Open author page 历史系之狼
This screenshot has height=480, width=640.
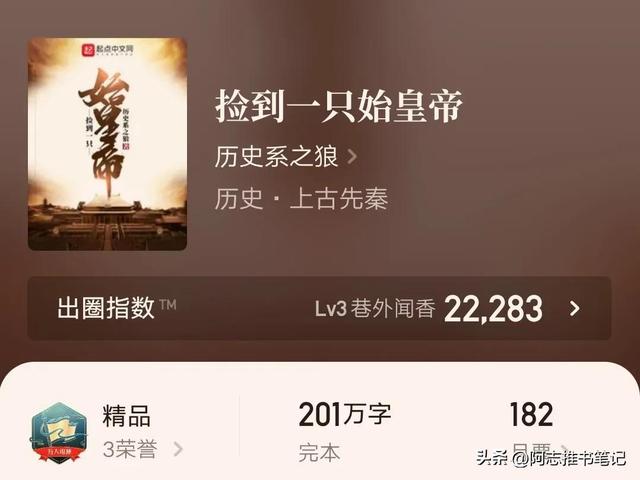click(x=285, y=156)
